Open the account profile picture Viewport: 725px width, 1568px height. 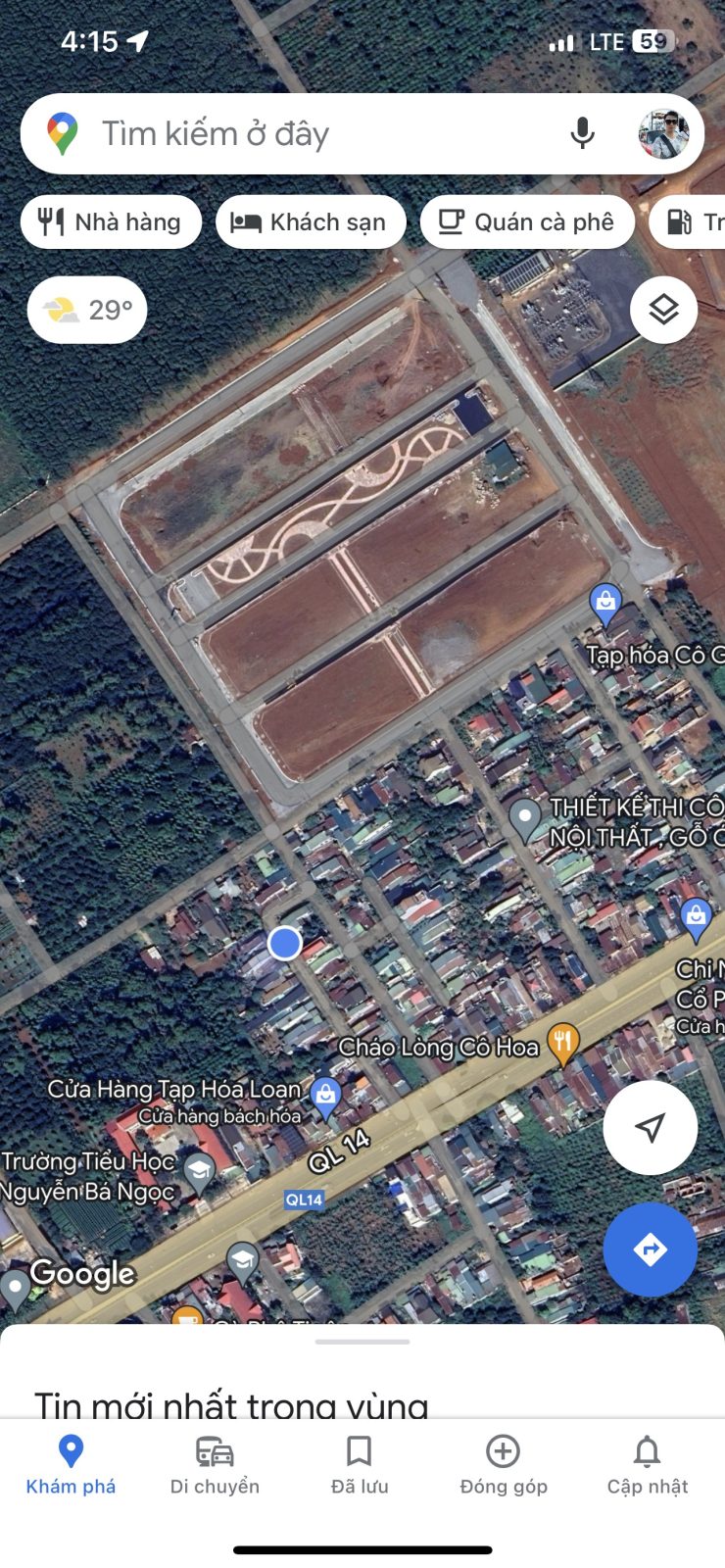[x=663, y=133]
